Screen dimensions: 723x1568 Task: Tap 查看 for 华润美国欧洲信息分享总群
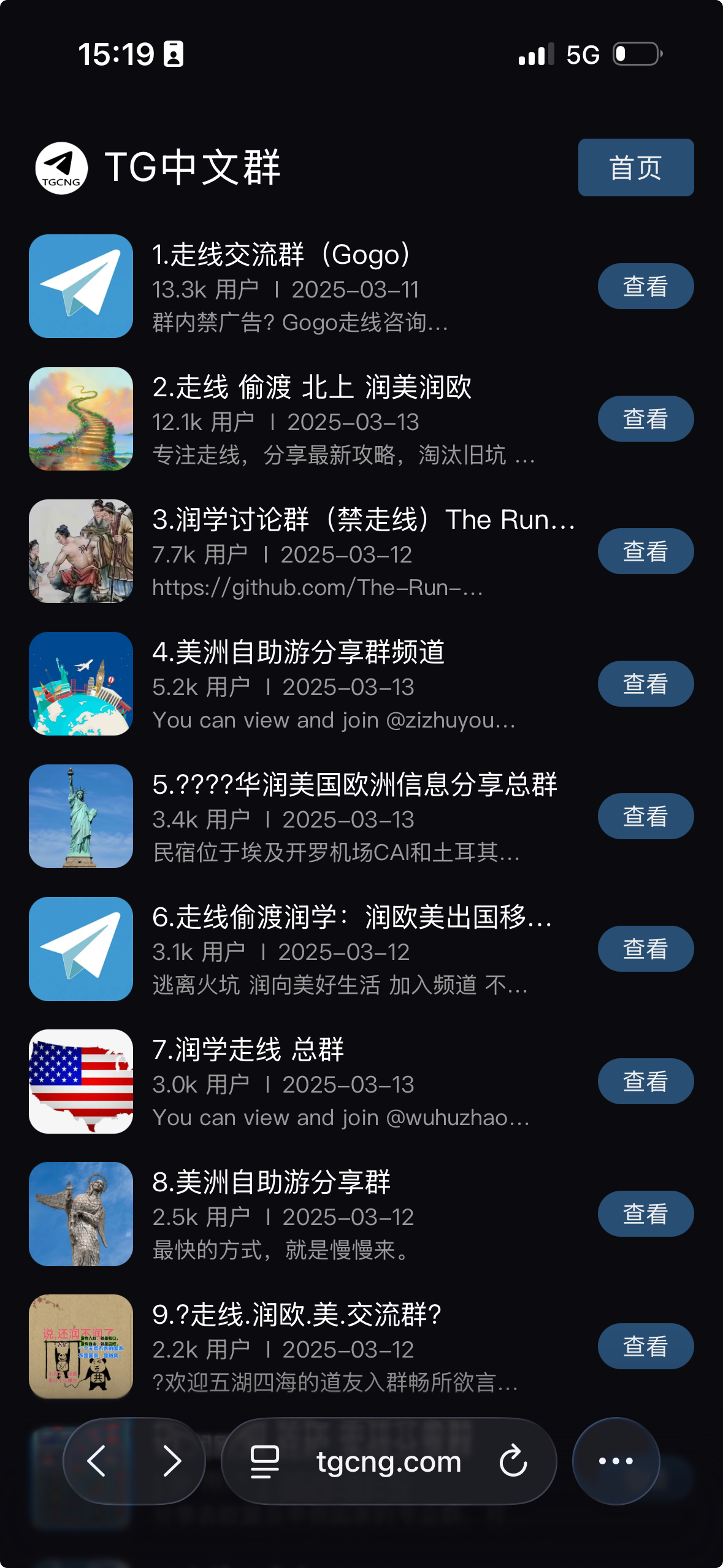pos(645,816)
